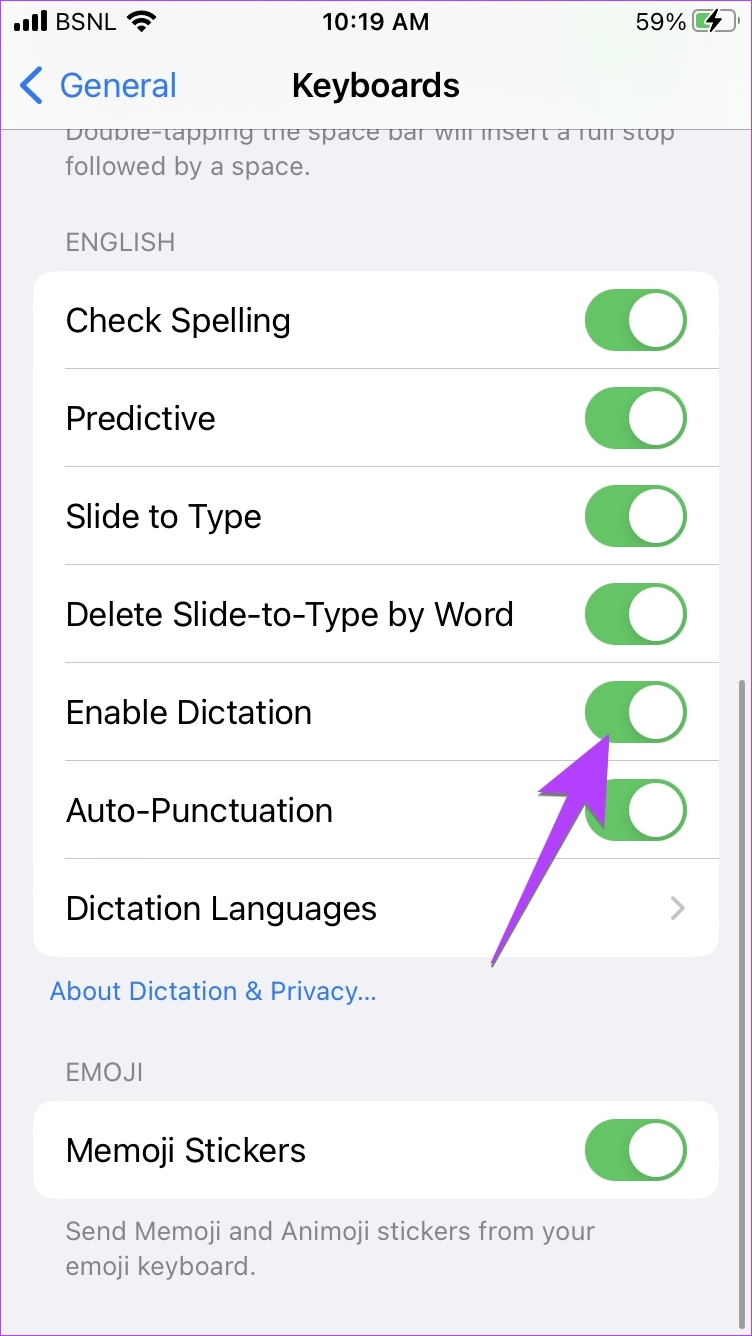
Task: Disable Slide to Type
Action: (x=636, y=516)
